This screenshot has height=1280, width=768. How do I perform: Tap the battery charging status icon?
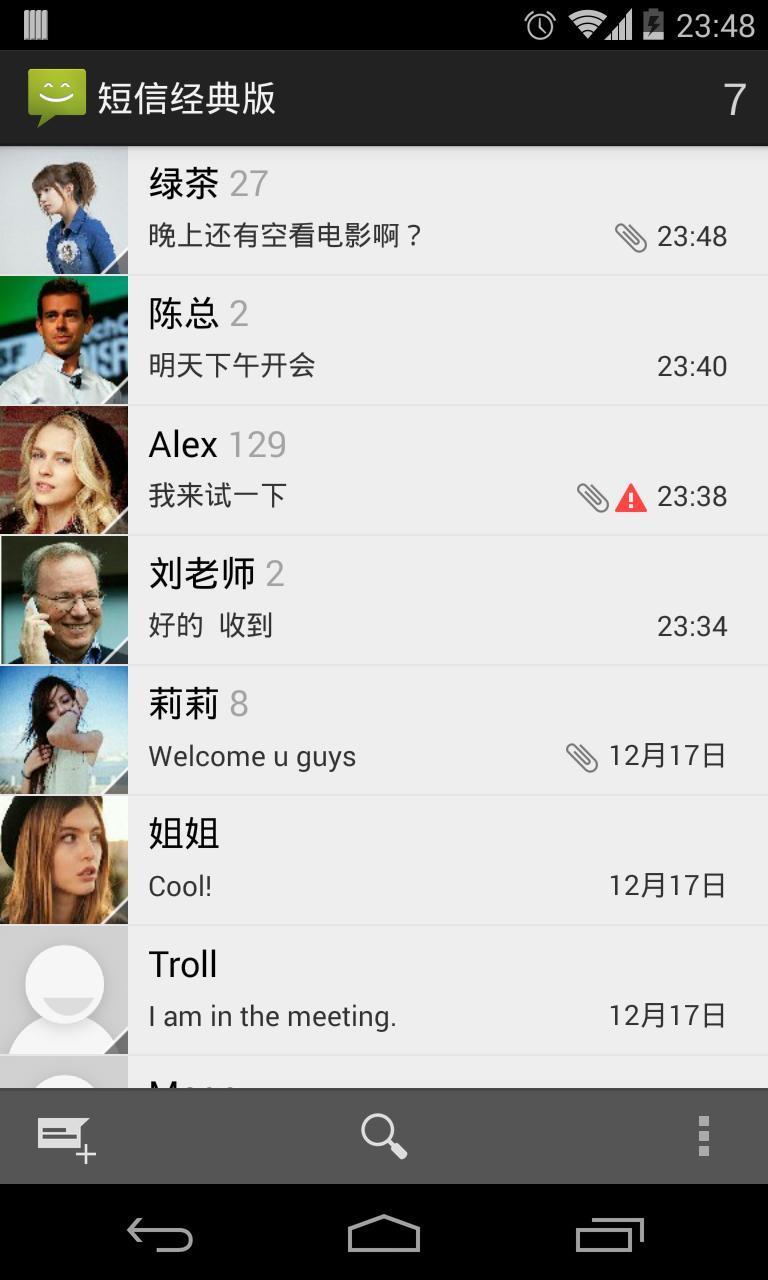652,24
